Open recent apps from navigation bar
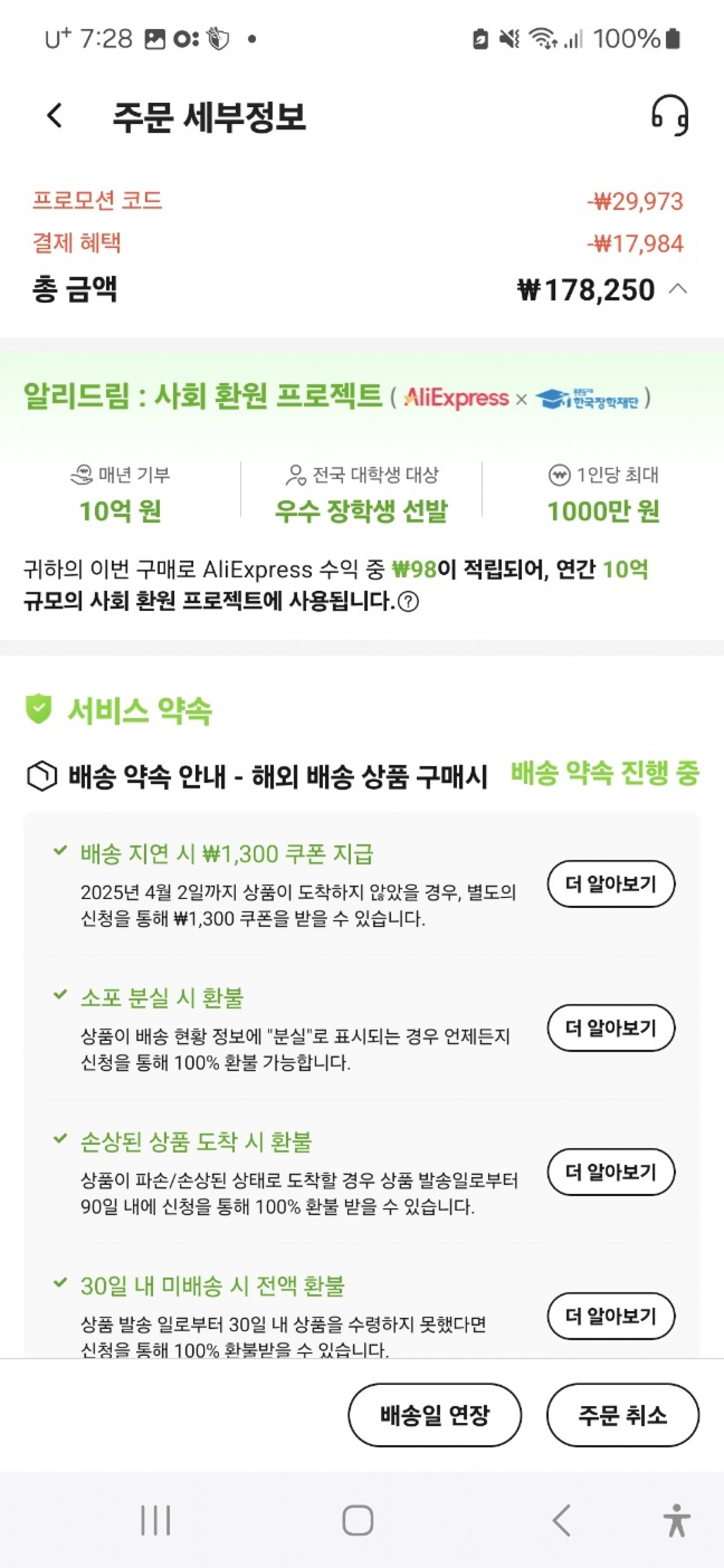The width and height of the screenshot is (724, 1568). click(x=155, y=1520)
